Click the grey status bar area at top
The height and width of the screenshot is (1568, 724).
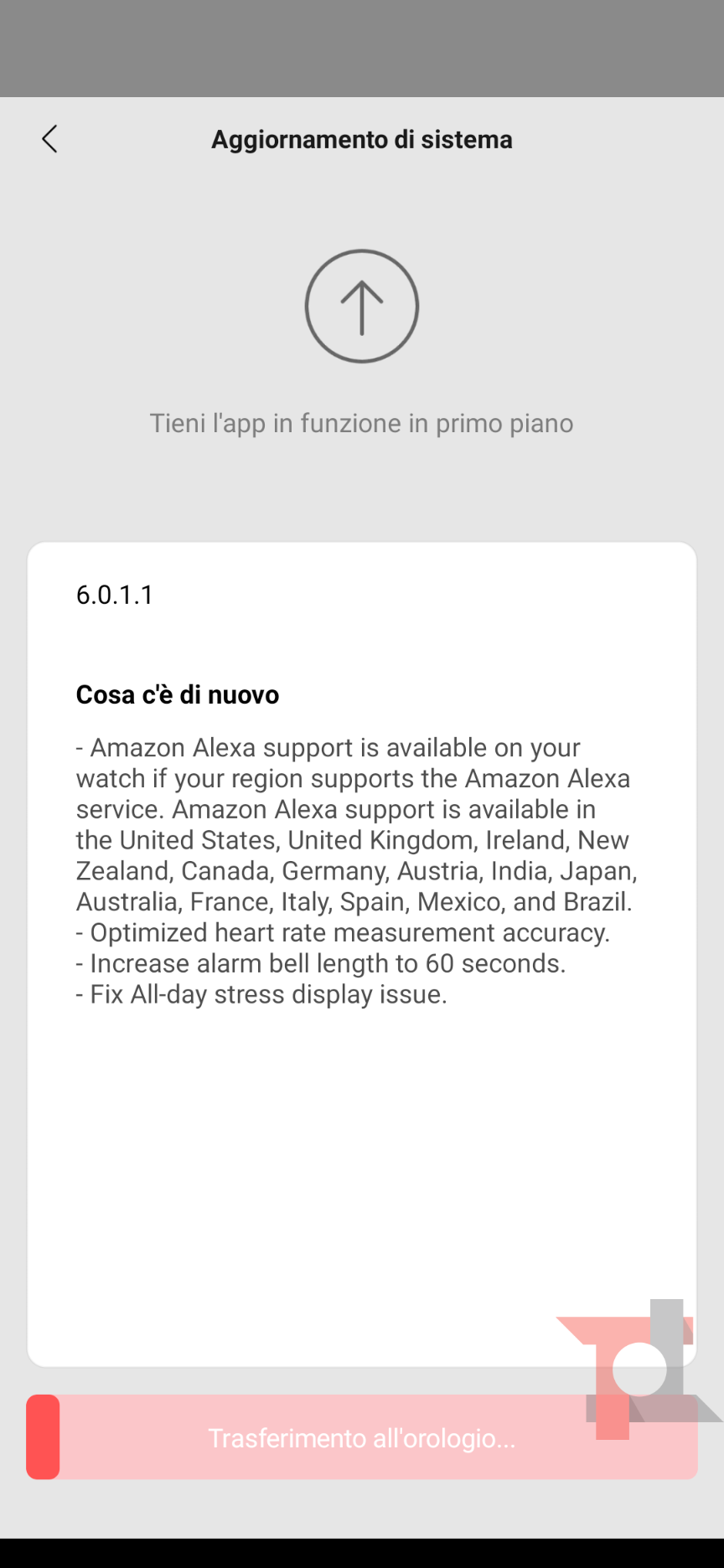pos(362,46)
